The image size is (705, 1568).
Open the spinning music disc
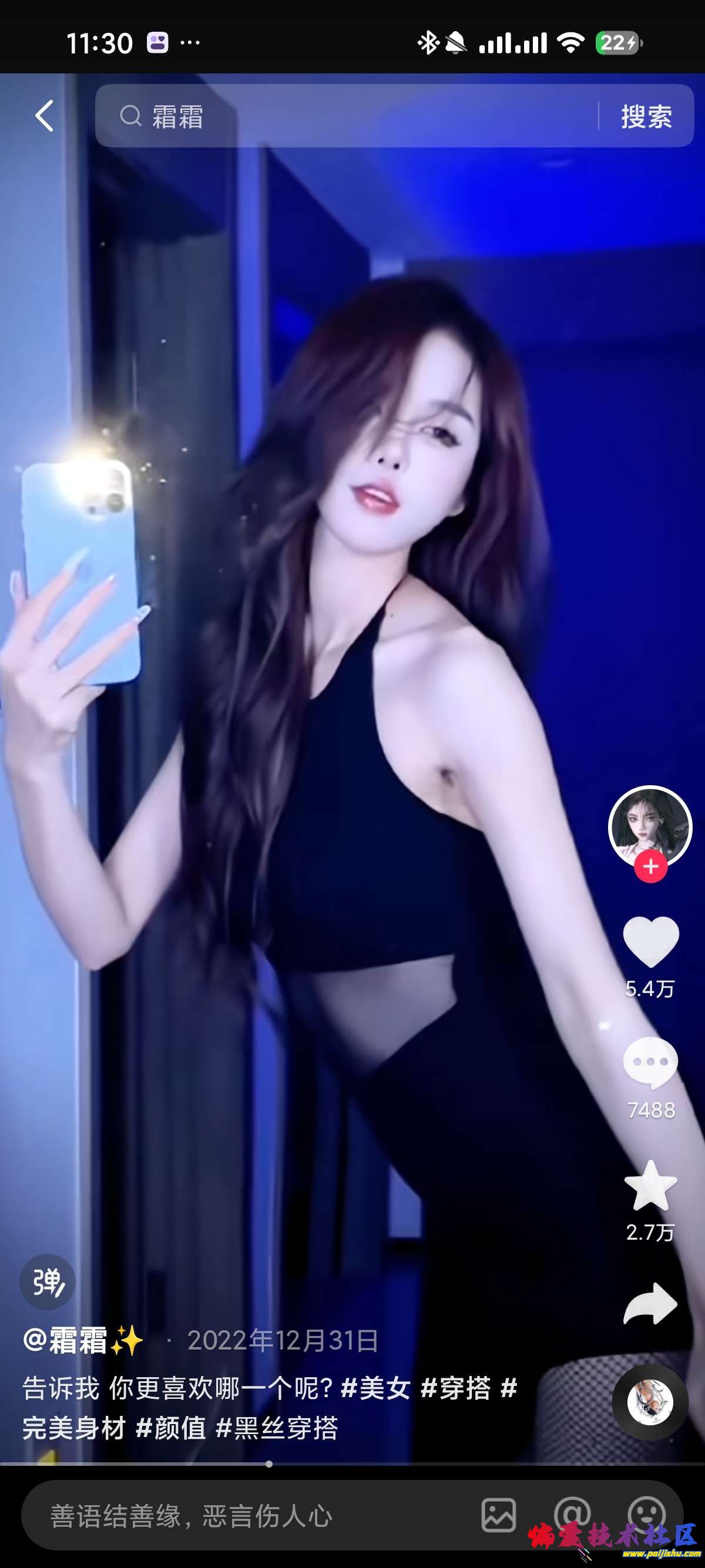[x=650, y=1402]
